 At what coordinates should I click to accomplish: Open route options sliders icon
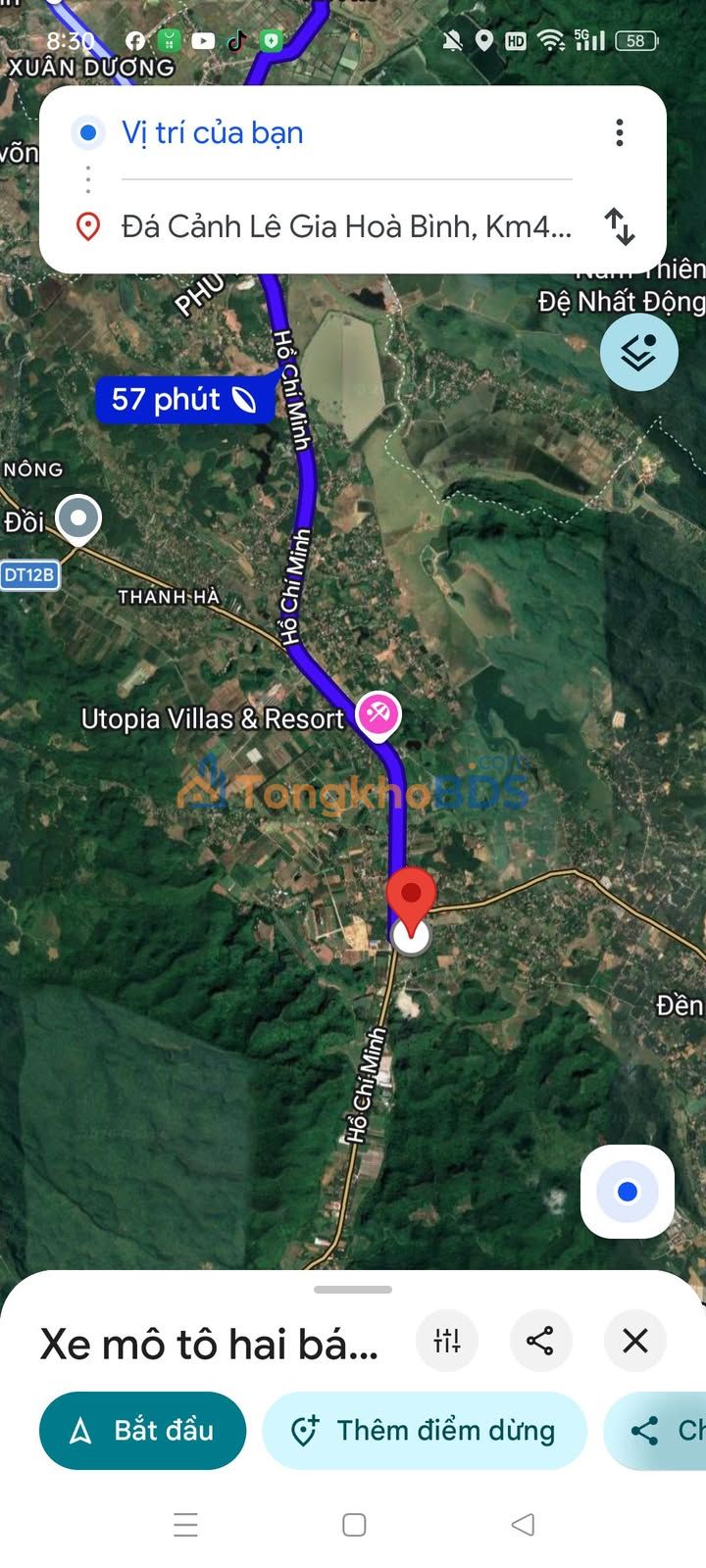click(447, 1341)
